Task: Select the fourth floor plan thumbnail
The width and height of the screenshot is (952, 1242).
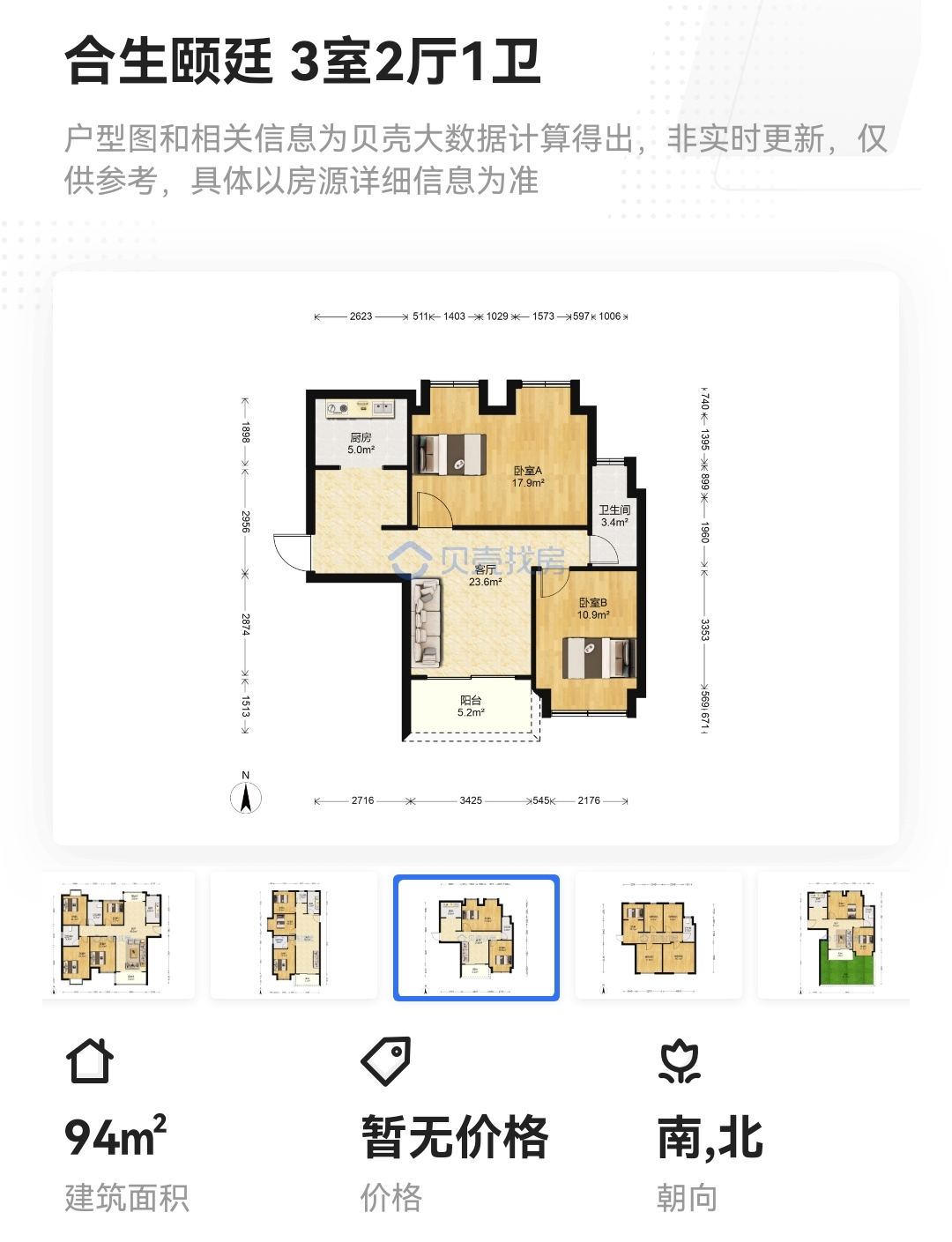Action: pos(658,936)
